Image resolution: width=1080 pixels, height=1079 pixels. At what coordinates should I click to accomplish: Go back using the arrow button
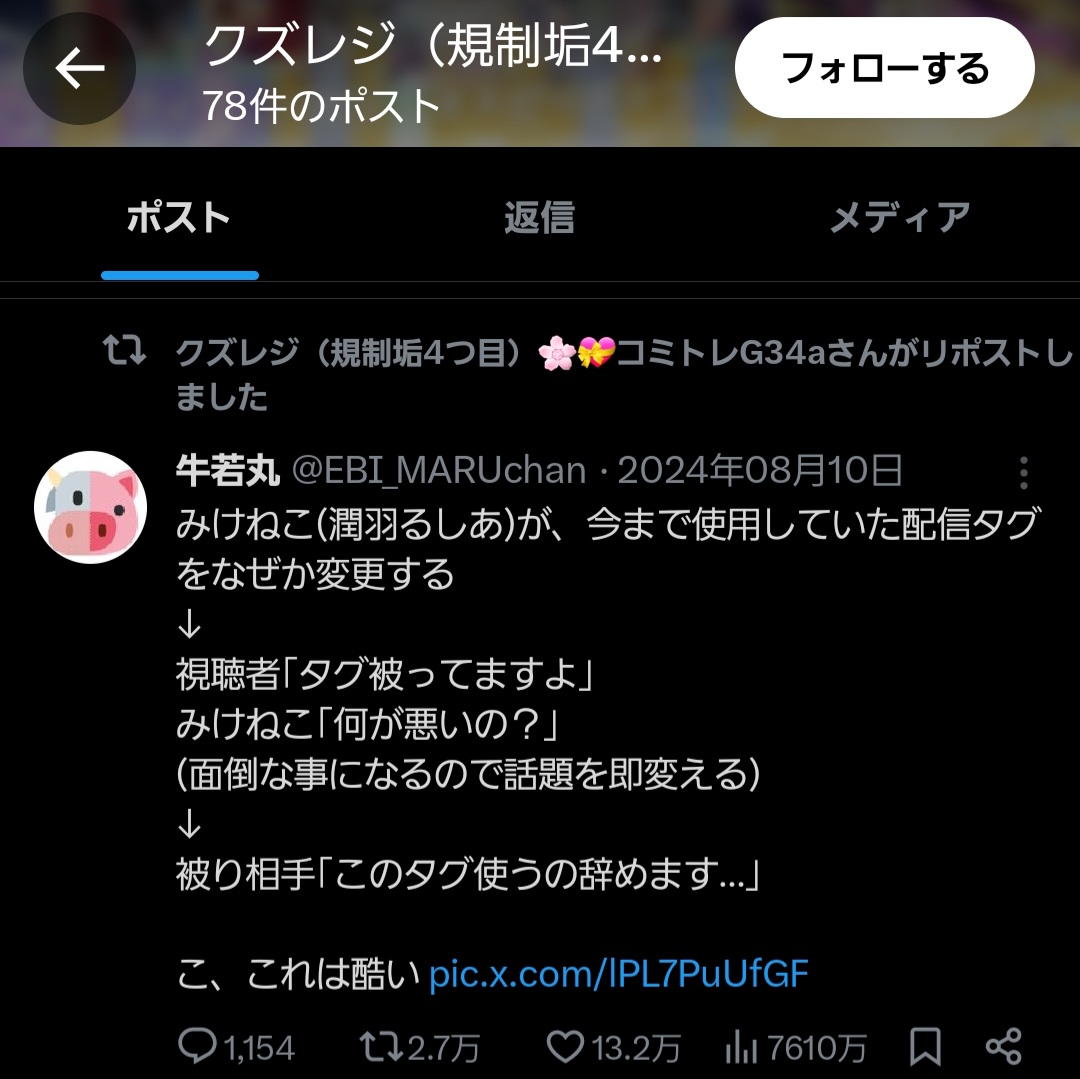pos(79,68)
